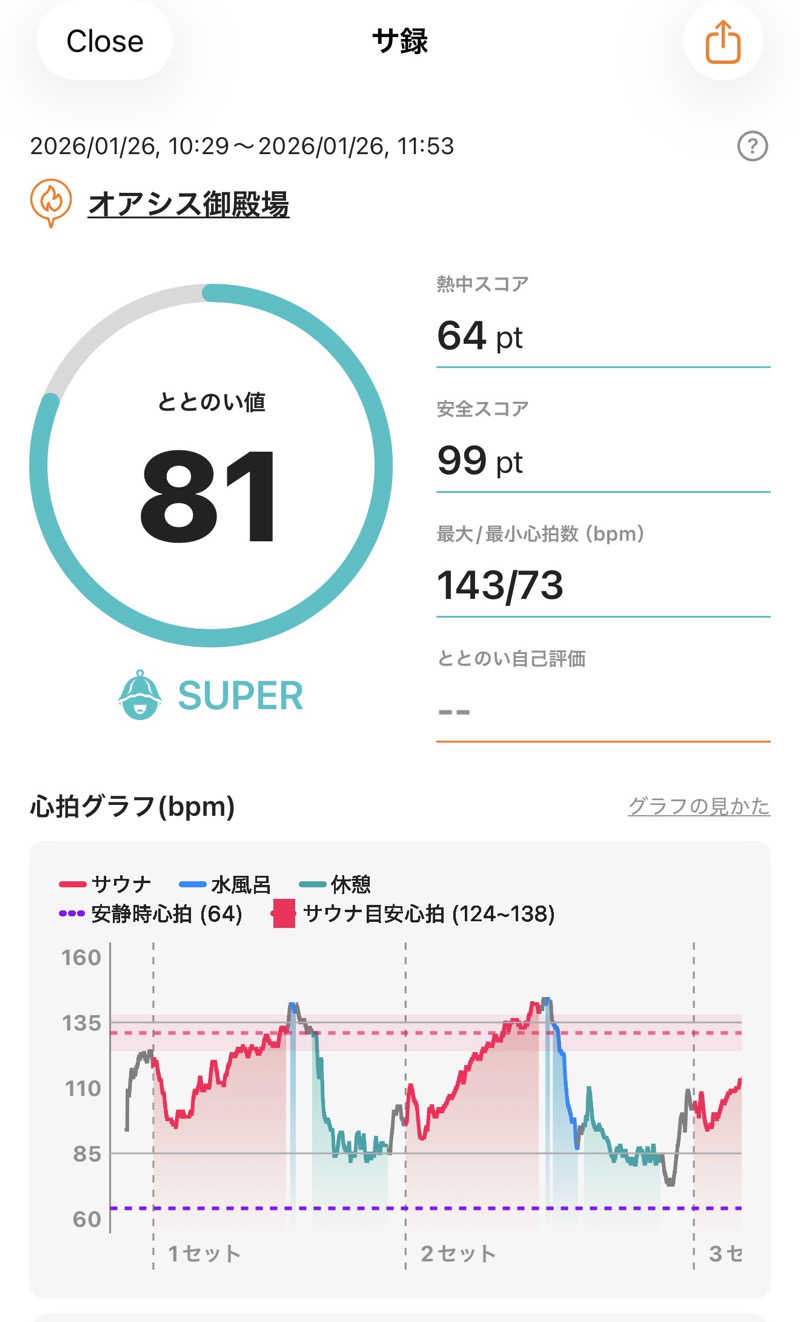
Task: Share this sauna record
Action: click(722, 42)
